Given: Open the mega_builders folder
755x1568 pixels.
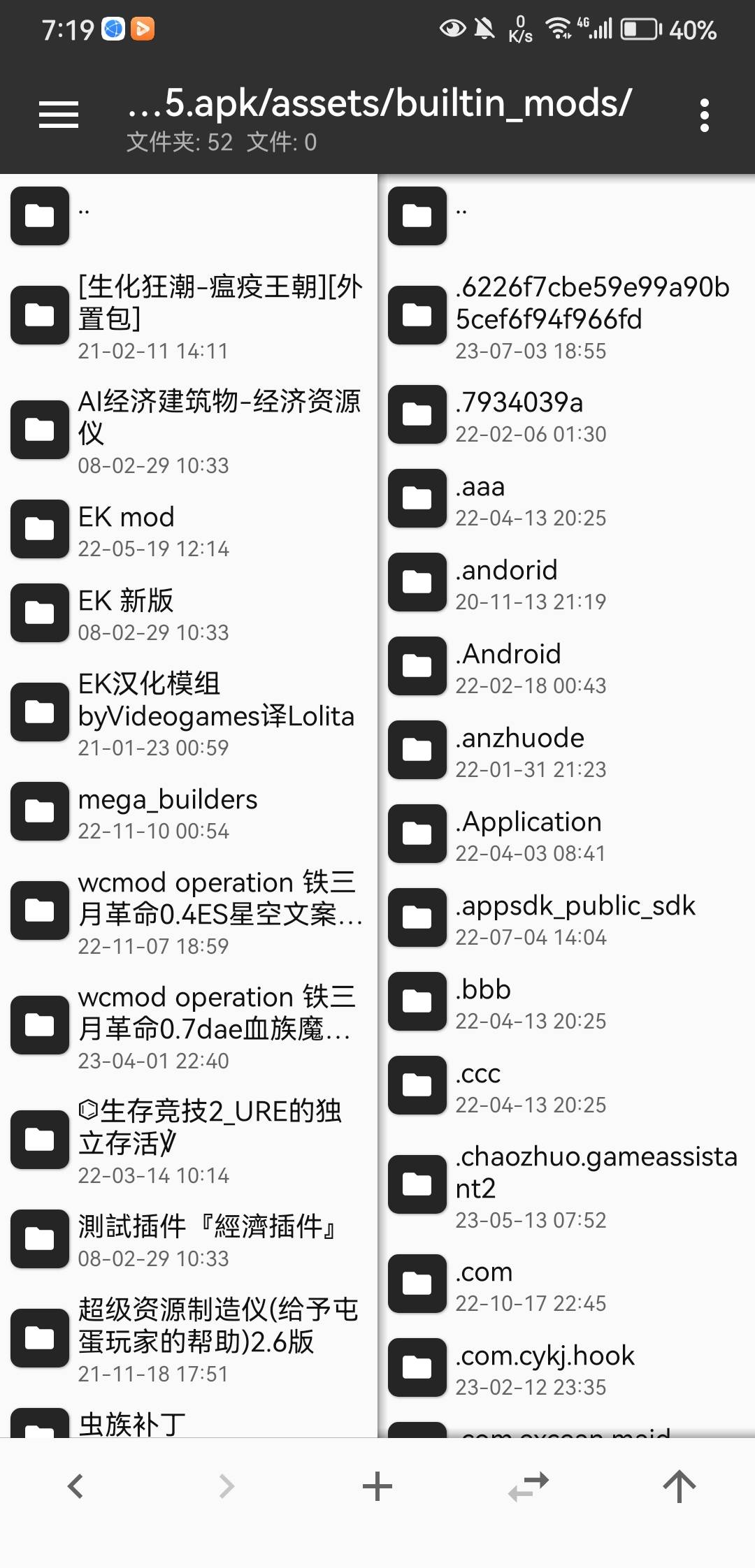Looking at the screenshot, I should point(189,812).
